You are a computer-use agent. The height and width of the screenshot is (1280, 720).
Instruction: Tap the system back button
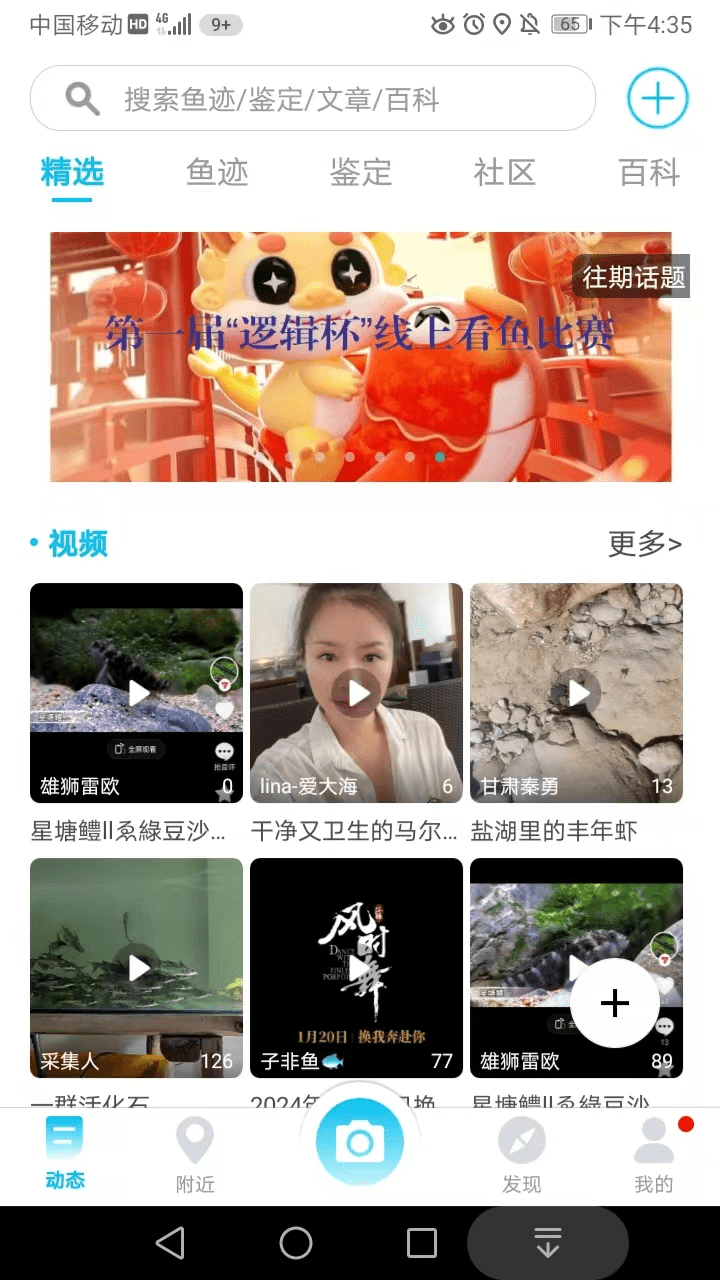(x=170, y=1243)
